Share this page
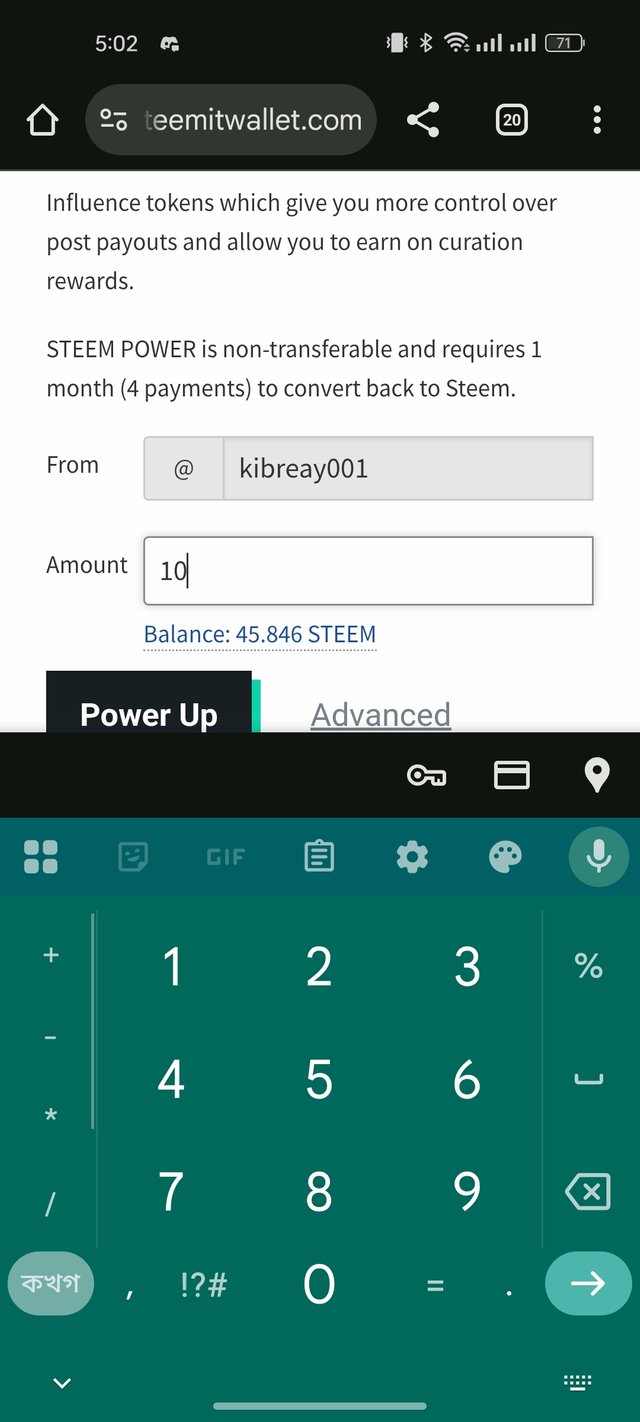 (x=423, y=121)
